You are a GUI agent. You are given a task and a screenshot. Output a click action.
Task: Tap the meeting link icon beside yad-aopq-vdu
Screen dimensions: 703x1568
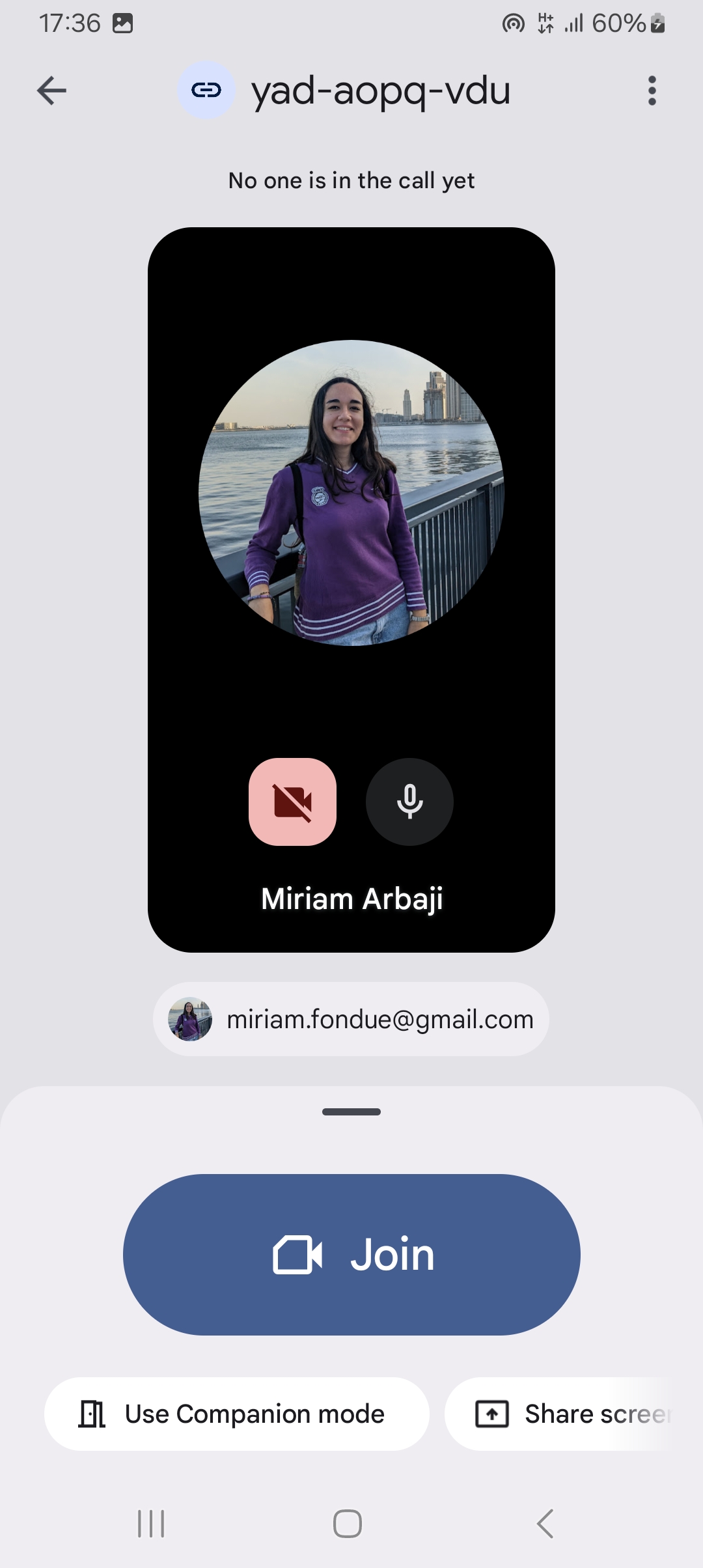click(206, 91)
